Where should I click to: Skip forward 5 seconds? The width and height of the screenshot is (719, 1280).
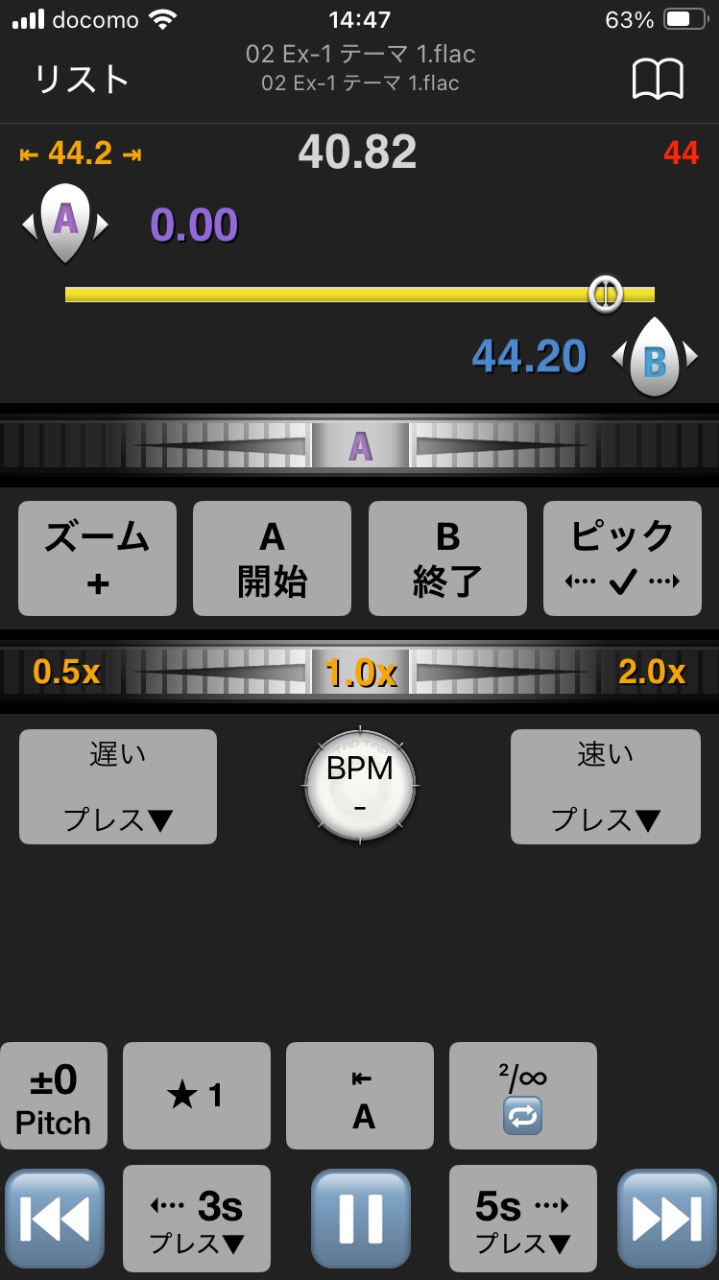coord(523,1218)
